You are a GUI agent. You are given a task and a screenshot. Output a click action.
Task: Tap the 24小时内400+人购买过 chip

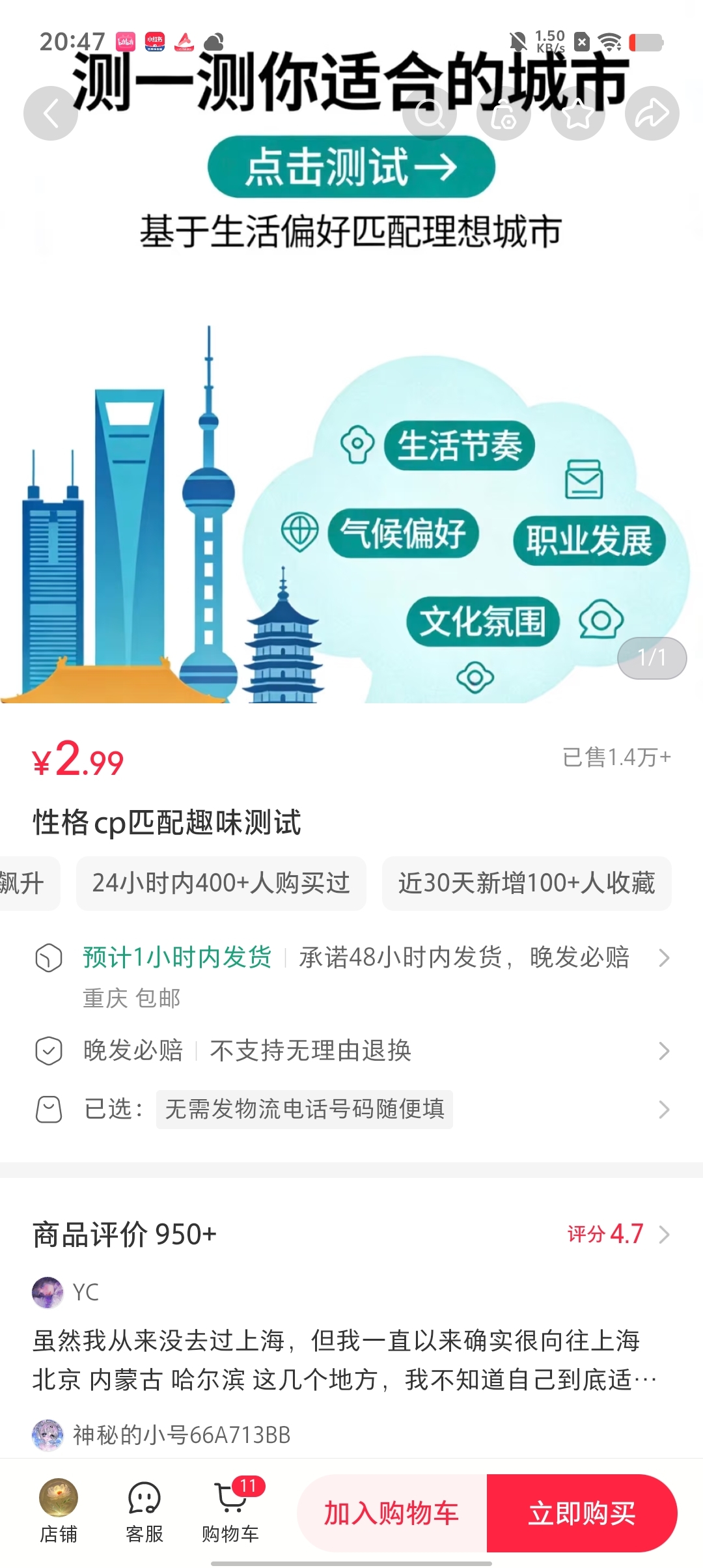pyautogui.click(x=221, y=884)
